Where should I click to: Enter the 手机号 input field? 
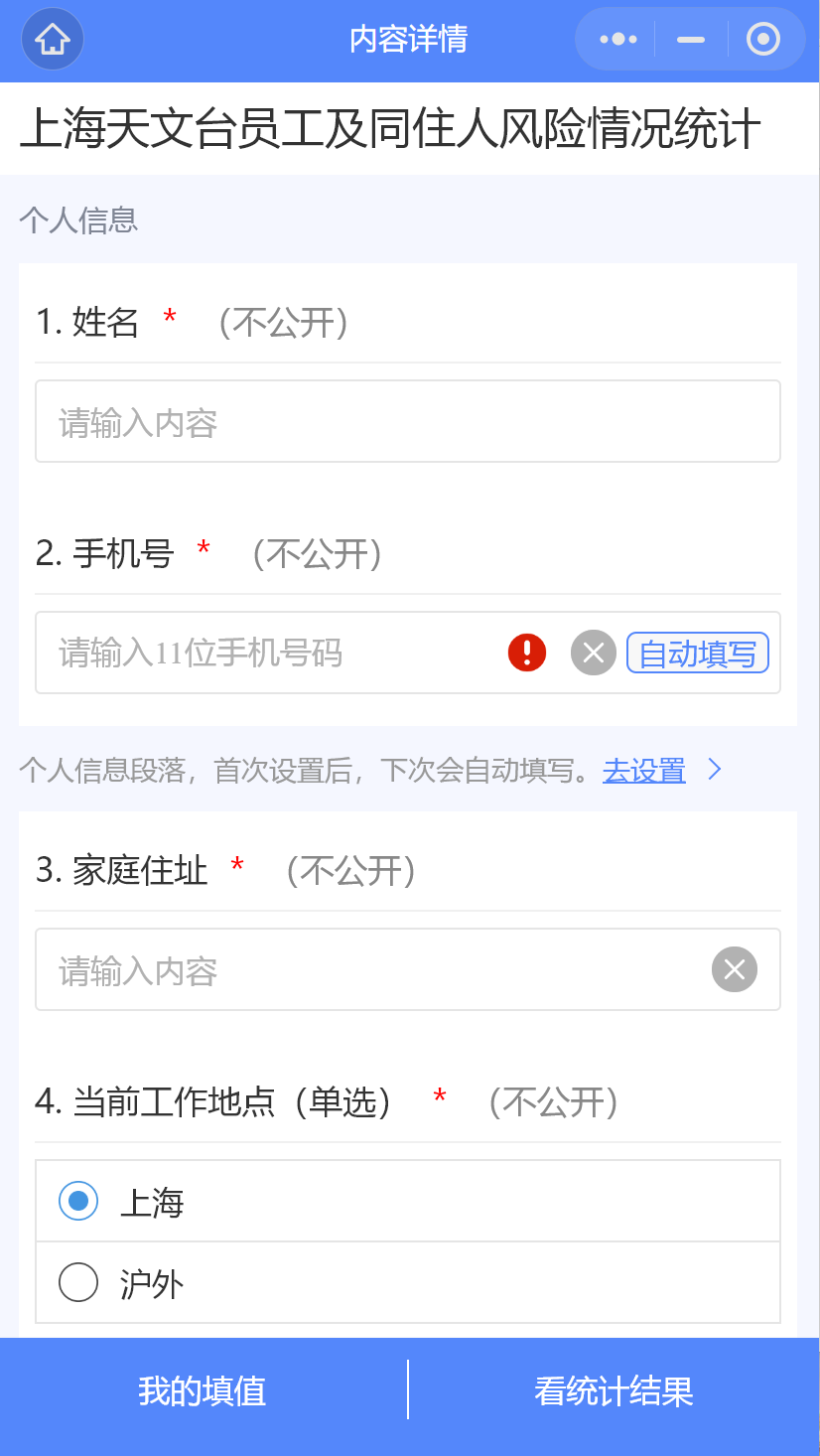268,653
